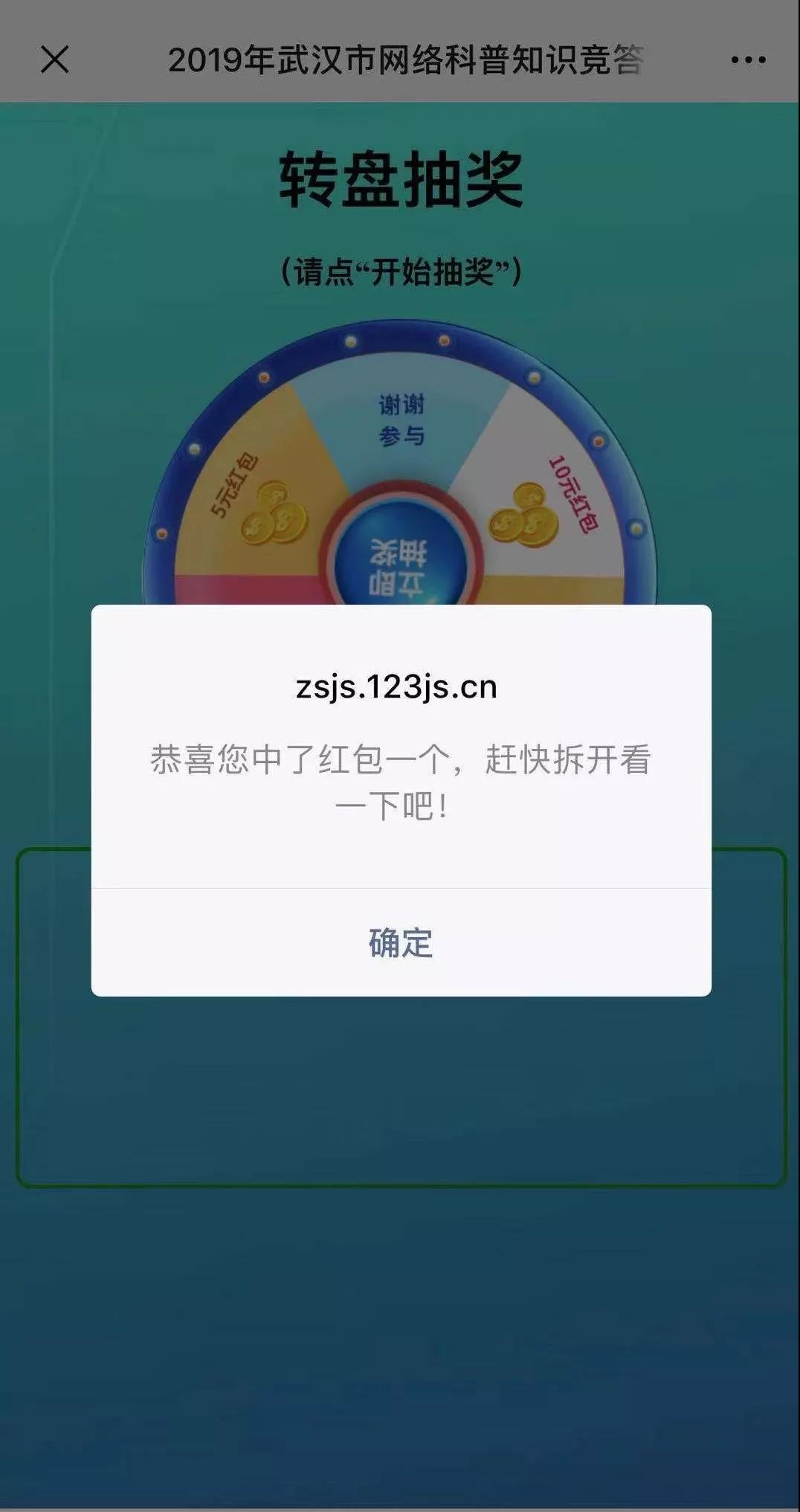800x1512 pixels.
Task: Tap the 立即抽奖 wheel center button
Action: (x=400, y=556)
